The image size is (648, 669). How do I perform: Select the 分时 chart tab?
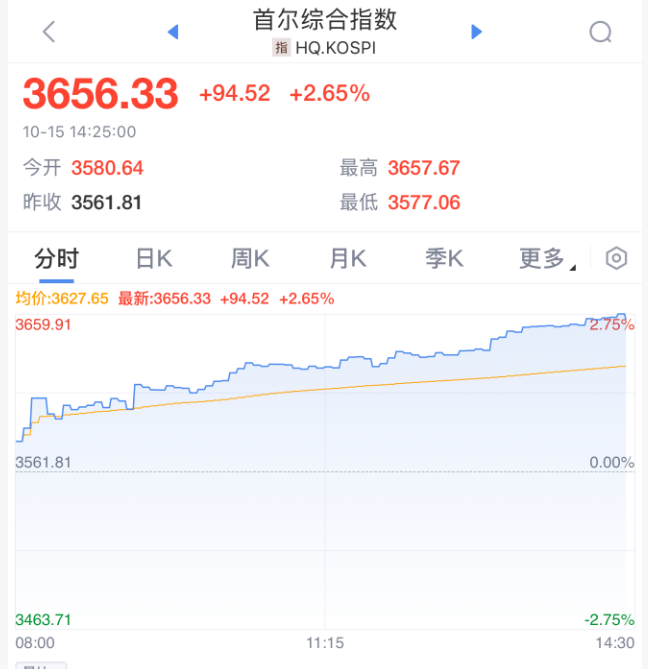56,259
